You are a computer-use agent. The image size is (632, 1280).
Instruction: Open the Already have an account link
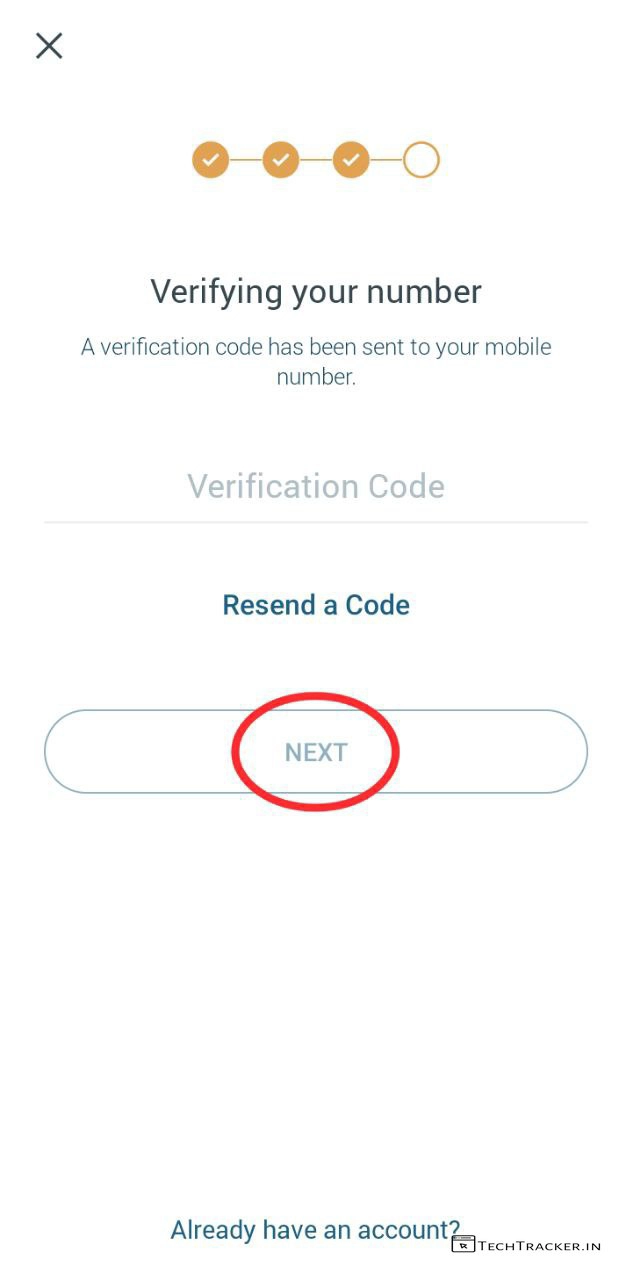tap(314, 1230)
